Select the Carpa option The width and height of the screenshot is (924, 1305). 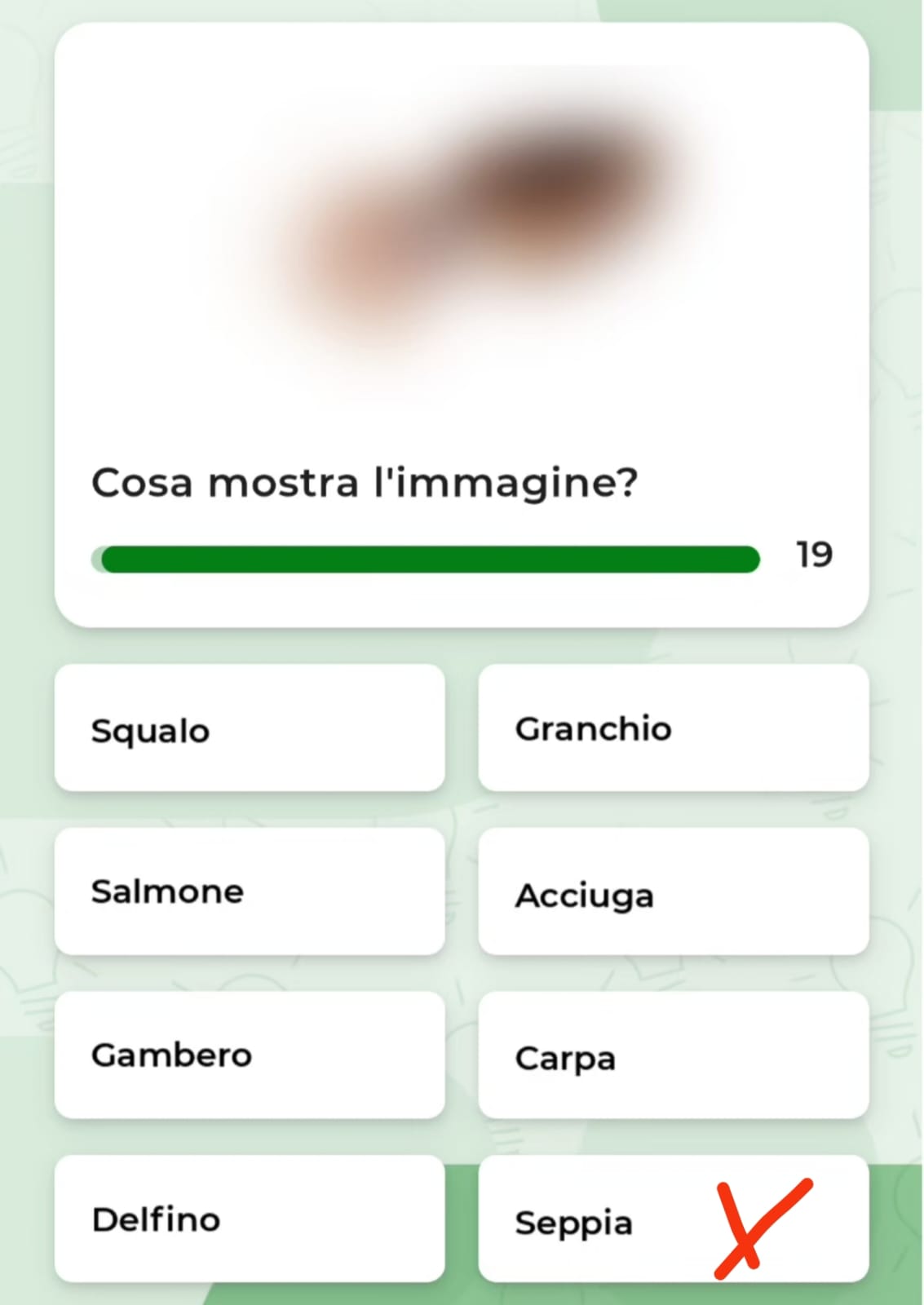coord(673,1056)
